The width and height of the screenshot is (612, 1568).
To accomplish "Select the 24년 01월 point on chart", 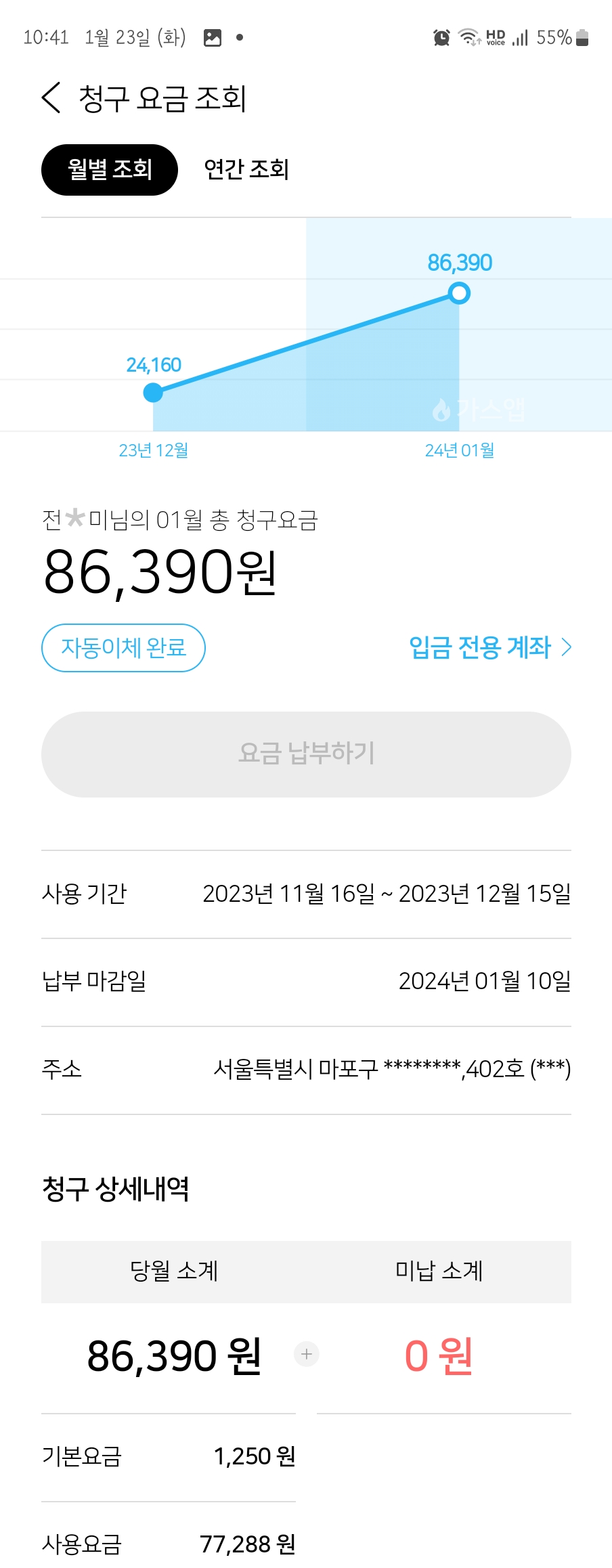I will tap(459, 294).
